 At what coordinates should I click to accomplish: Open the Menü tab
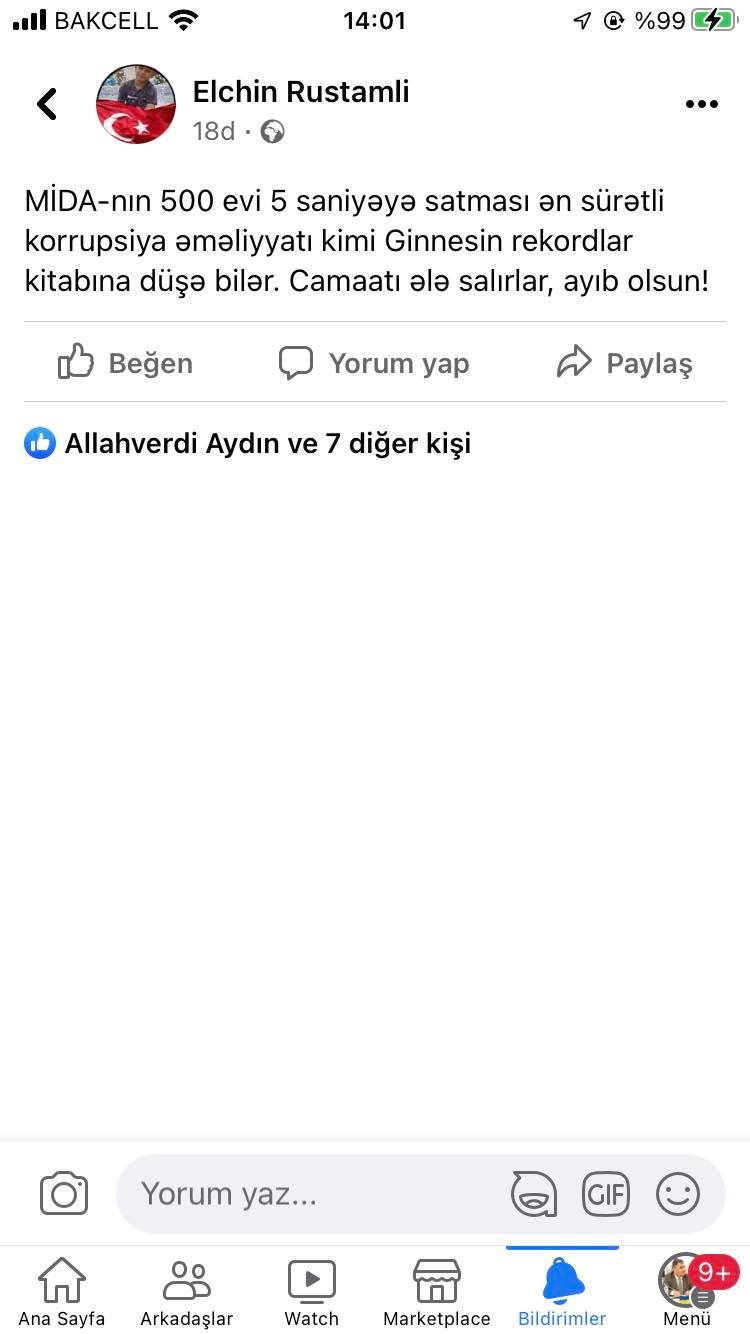click(687, 1292)
